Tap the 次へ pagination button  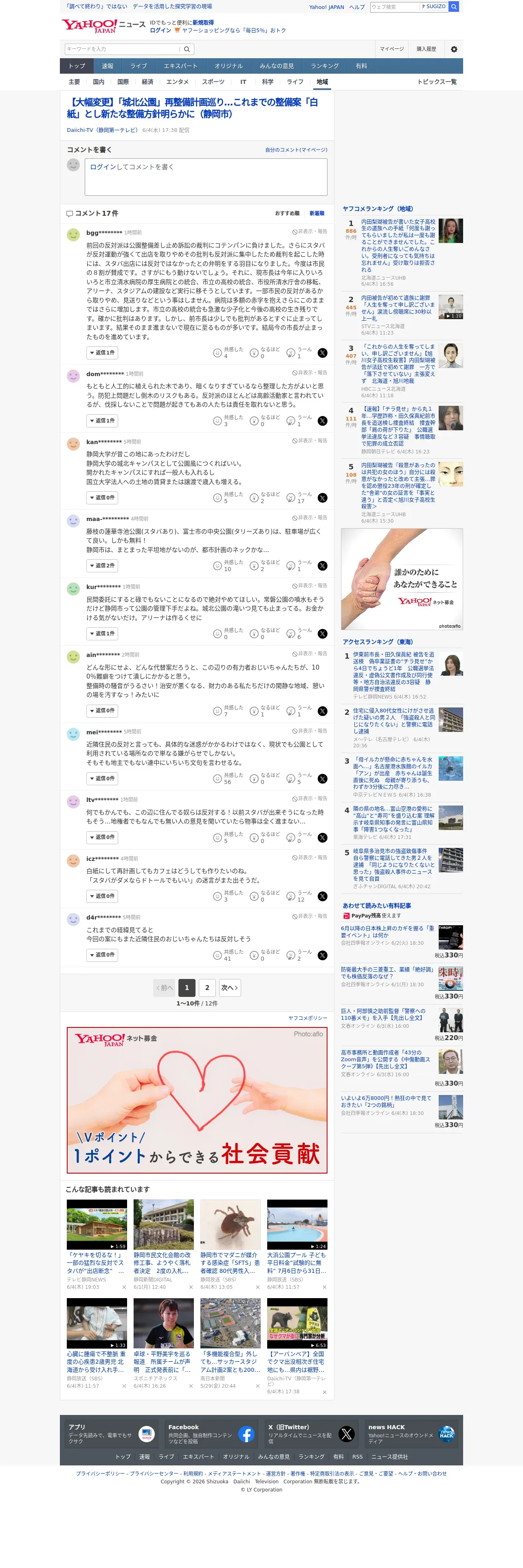click(230, 987)
